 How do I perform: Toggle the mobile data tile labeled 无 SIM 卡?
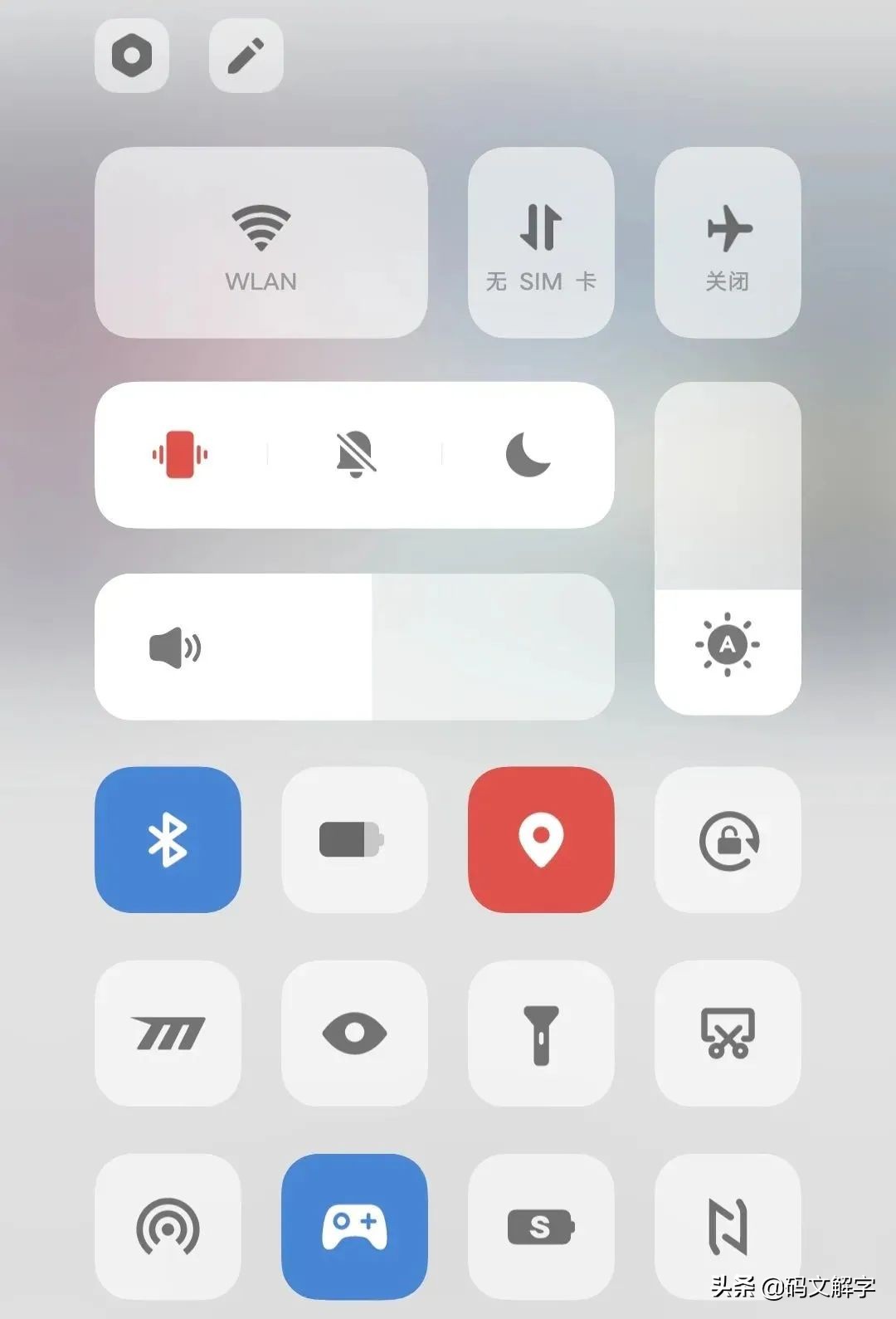(541, 242)
